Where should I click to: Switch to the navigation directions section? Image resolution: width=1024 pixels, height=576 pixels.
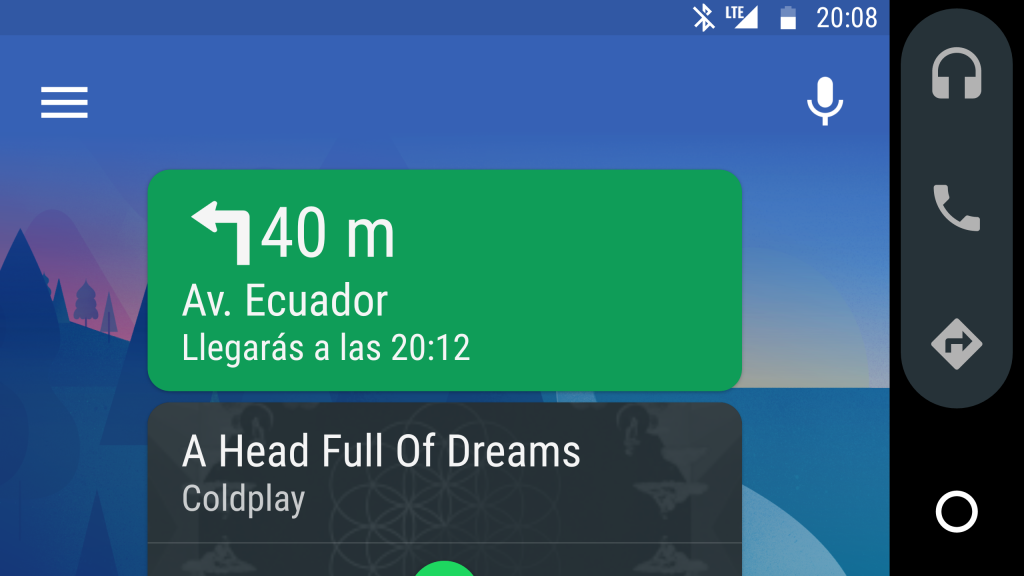[x=956, y=344]
